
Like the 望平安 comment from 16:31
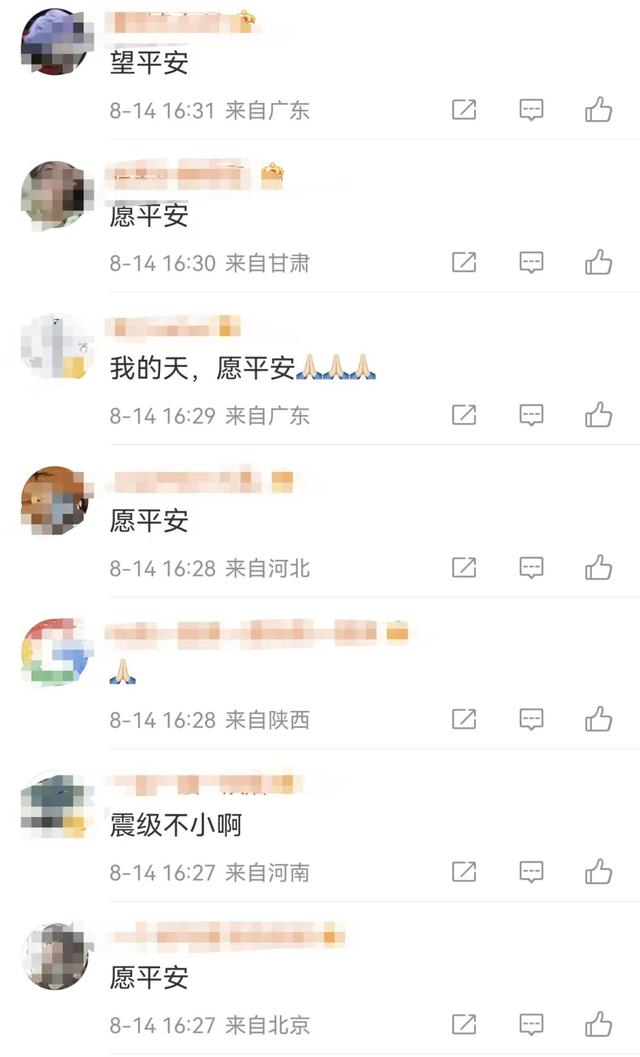point(598,109)
